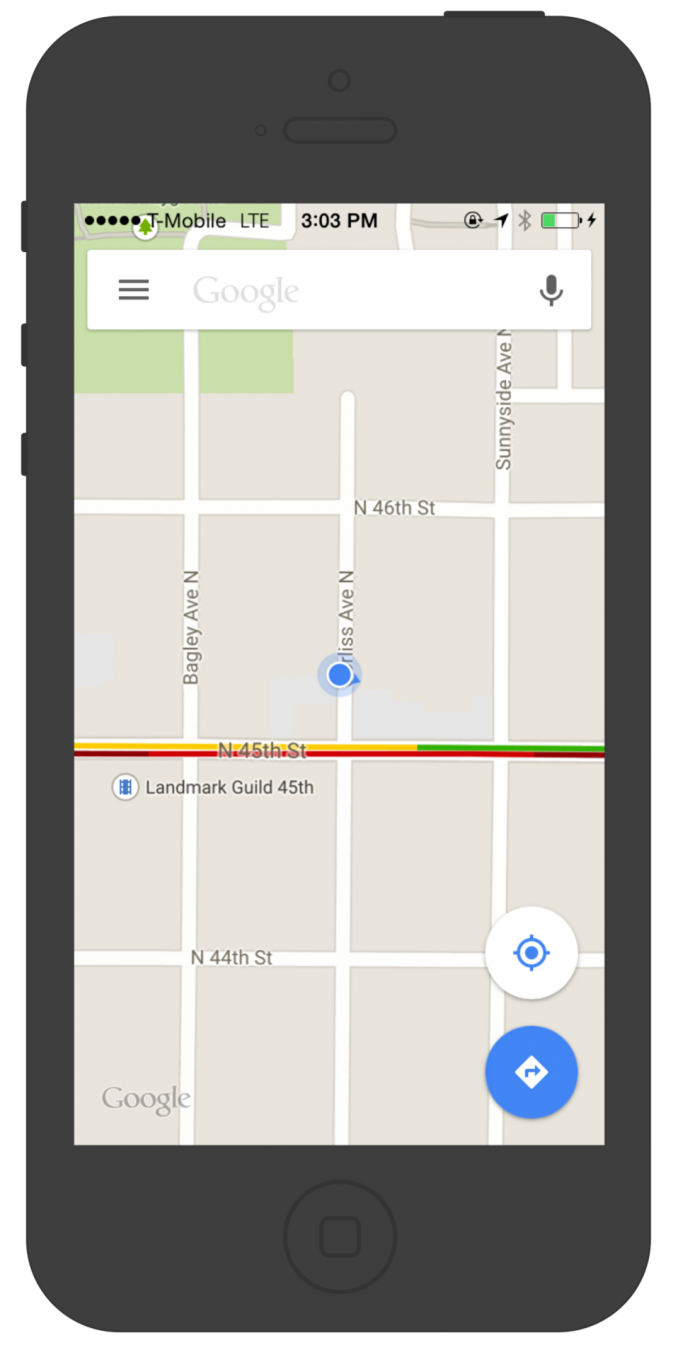Open the hamburger side menu
This screenshot has height=1350, width=678.
tap(133, 290)
